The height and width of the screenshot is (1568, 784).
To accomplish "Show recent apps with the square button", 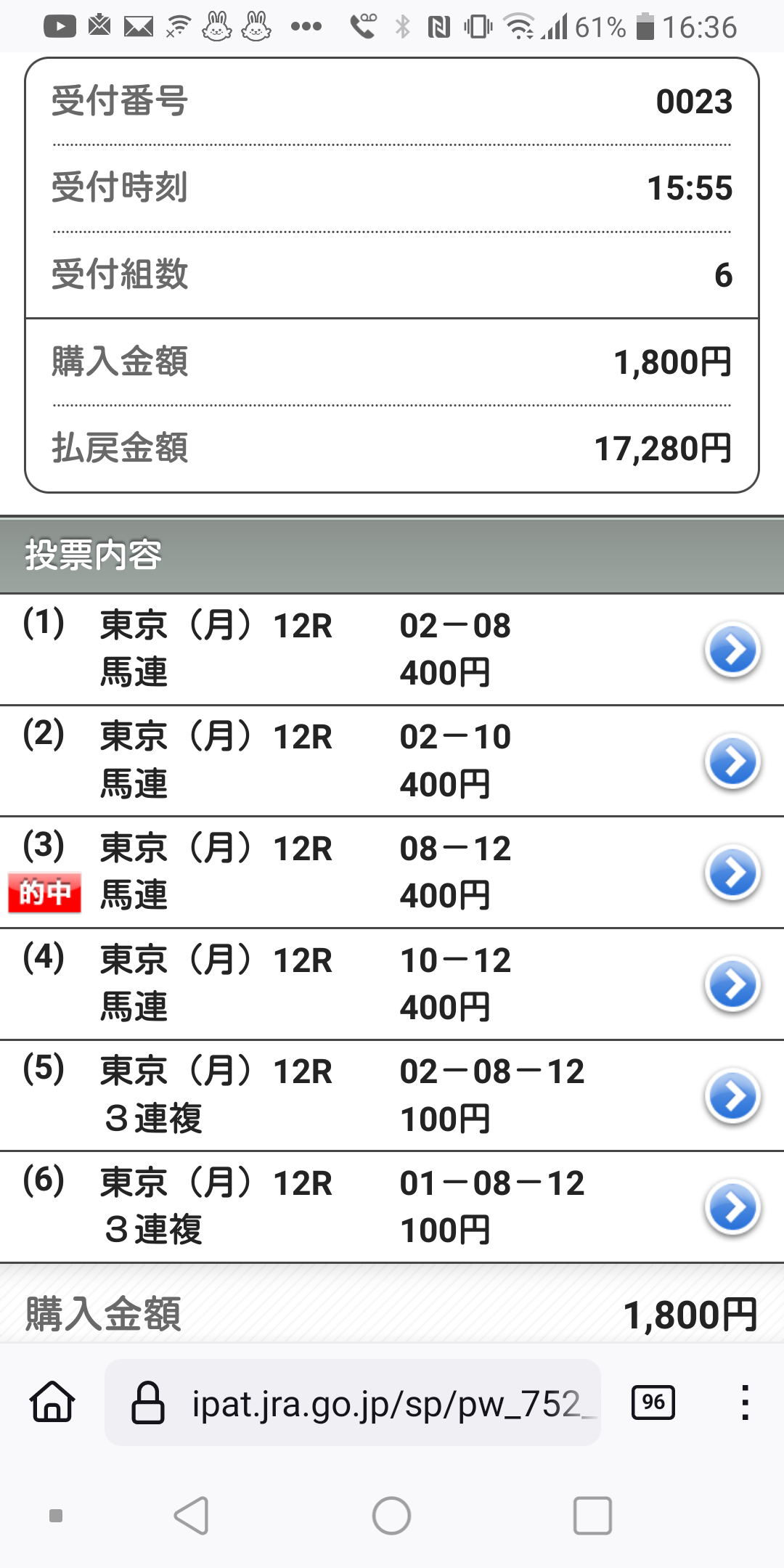I will tap(592, 1516).
